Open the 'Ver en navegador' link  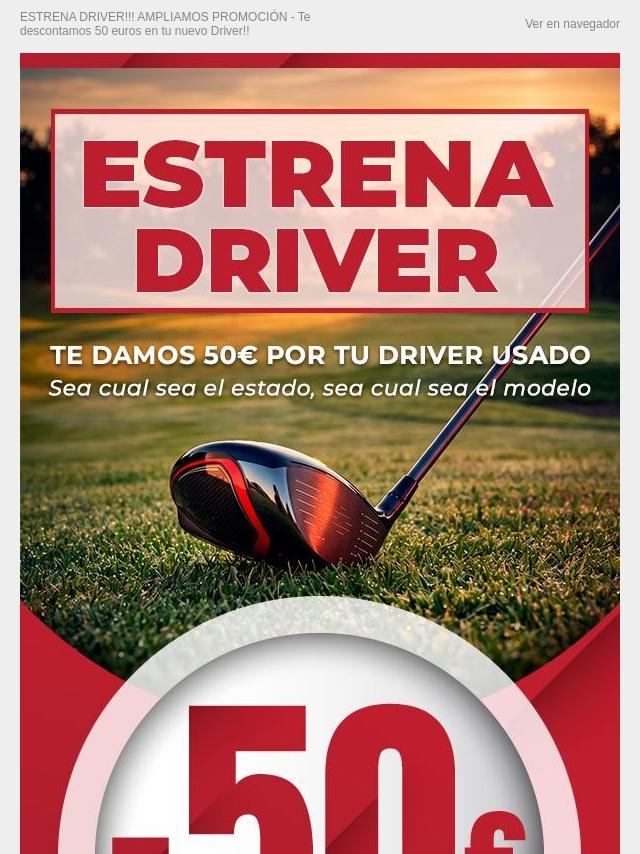[x=572, y=24]
